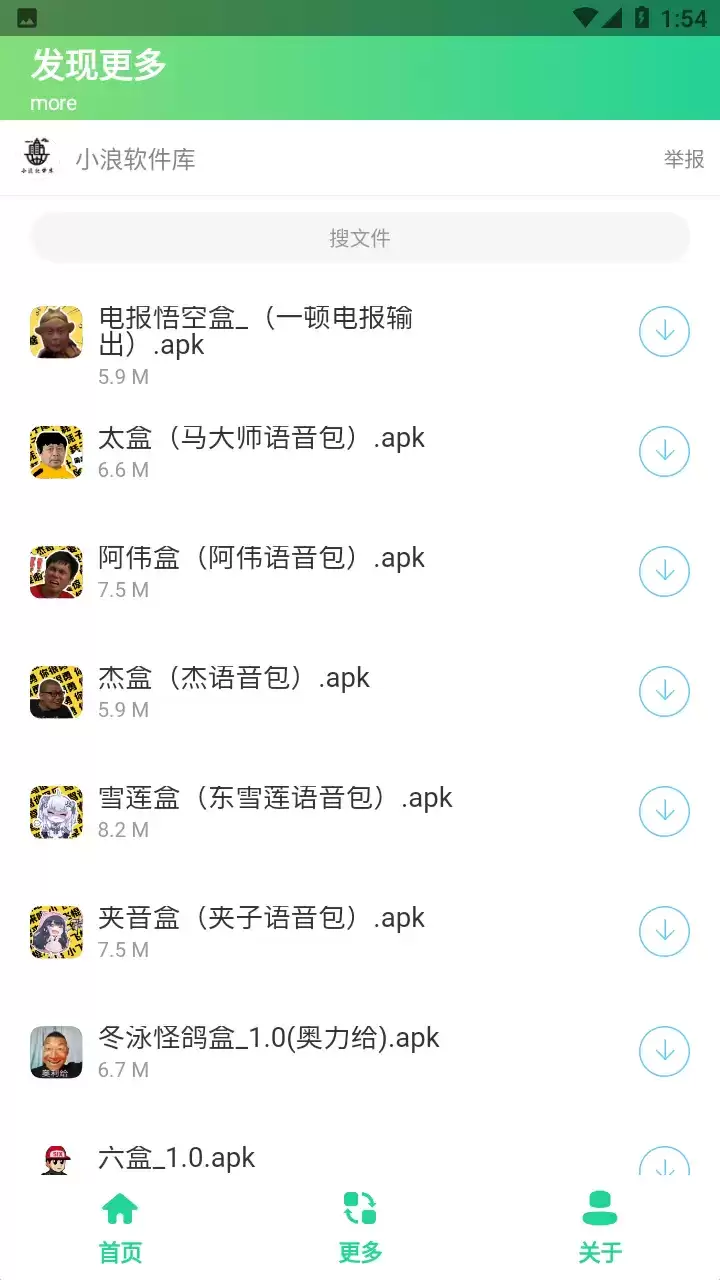Select the 六盒_1.0.apk list entry
This screenshot has height=1280, width=720.
point(178,1157)
